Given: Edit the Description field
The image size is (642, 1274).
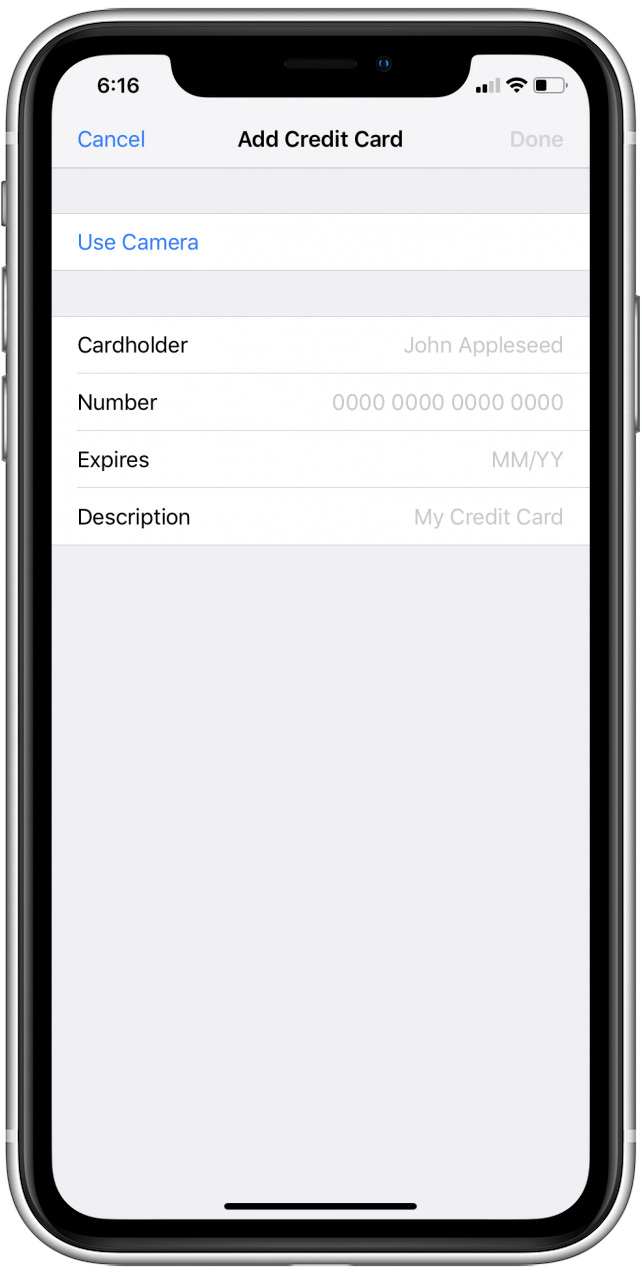Looking at the screenshot, I should point(320,517).
